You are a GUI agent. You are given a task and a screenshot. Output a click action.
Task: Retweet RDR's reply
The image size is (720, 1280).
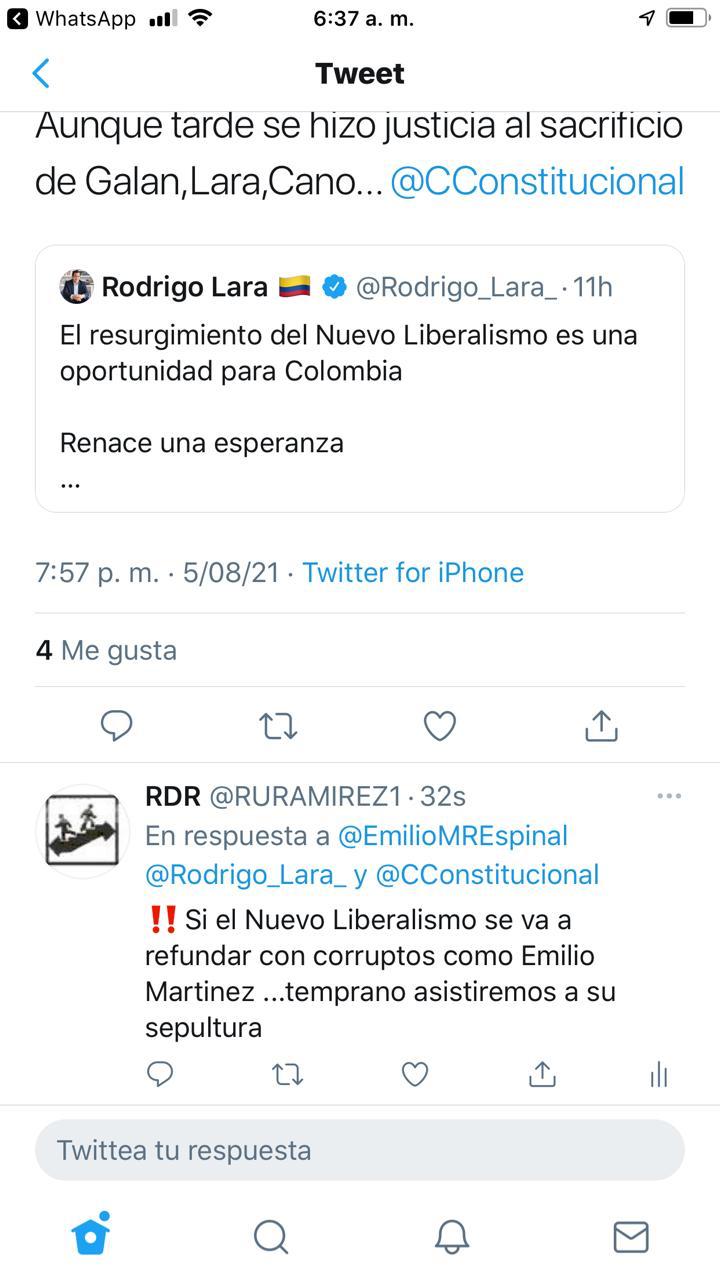[288, 1074]
